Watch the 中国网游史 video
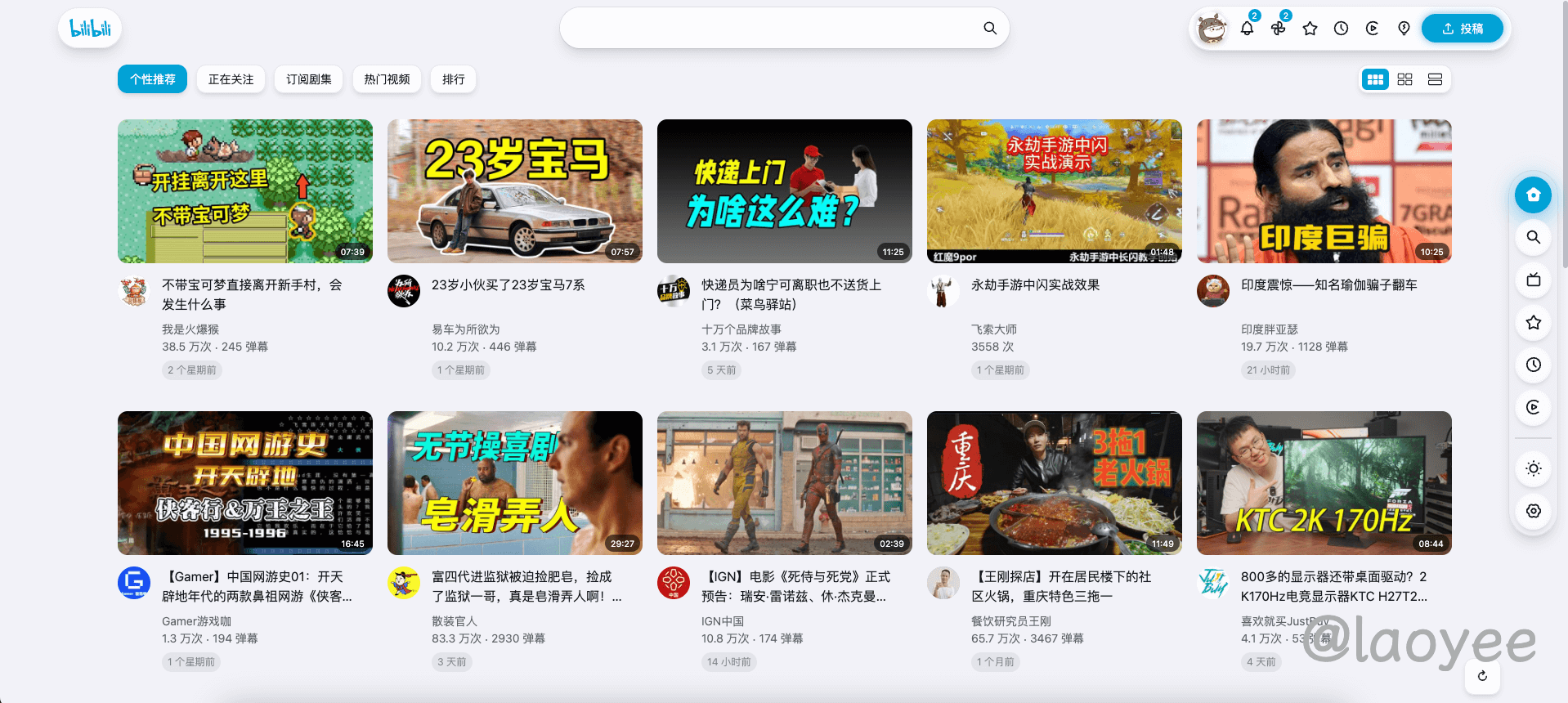Screen dimensions: 1568x703 (x=244, y=483)
